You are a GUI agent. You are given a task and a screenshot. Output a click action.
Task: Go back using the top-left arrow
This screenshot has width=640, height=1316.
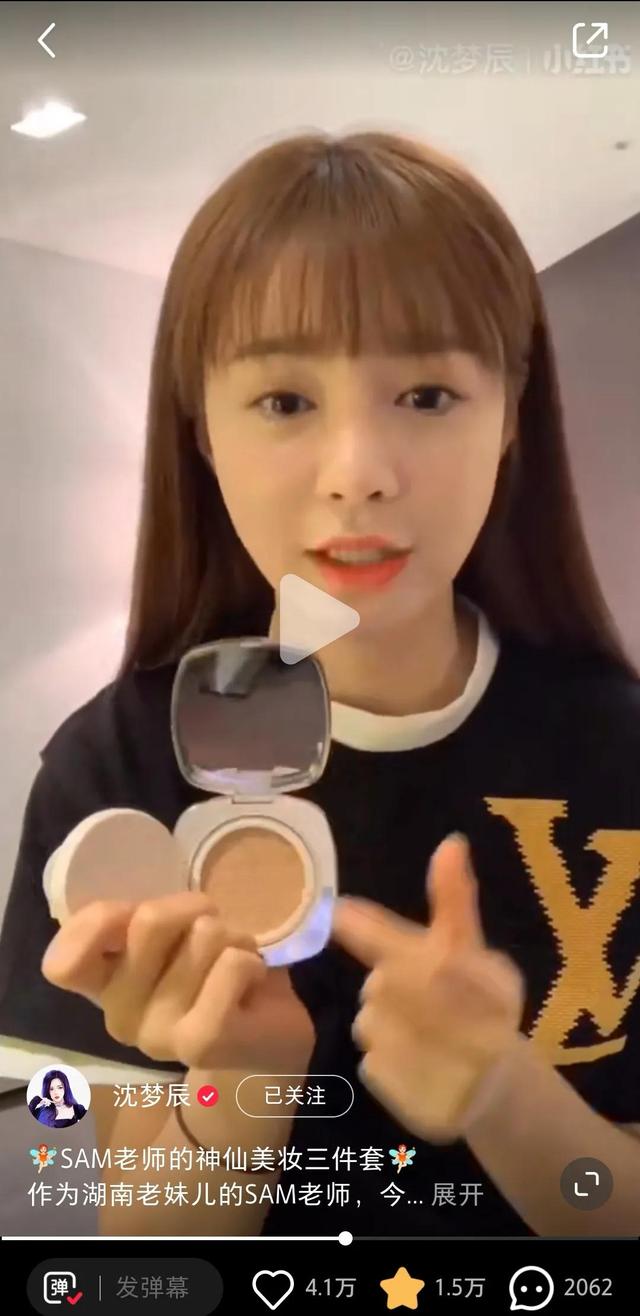[47, 40]
